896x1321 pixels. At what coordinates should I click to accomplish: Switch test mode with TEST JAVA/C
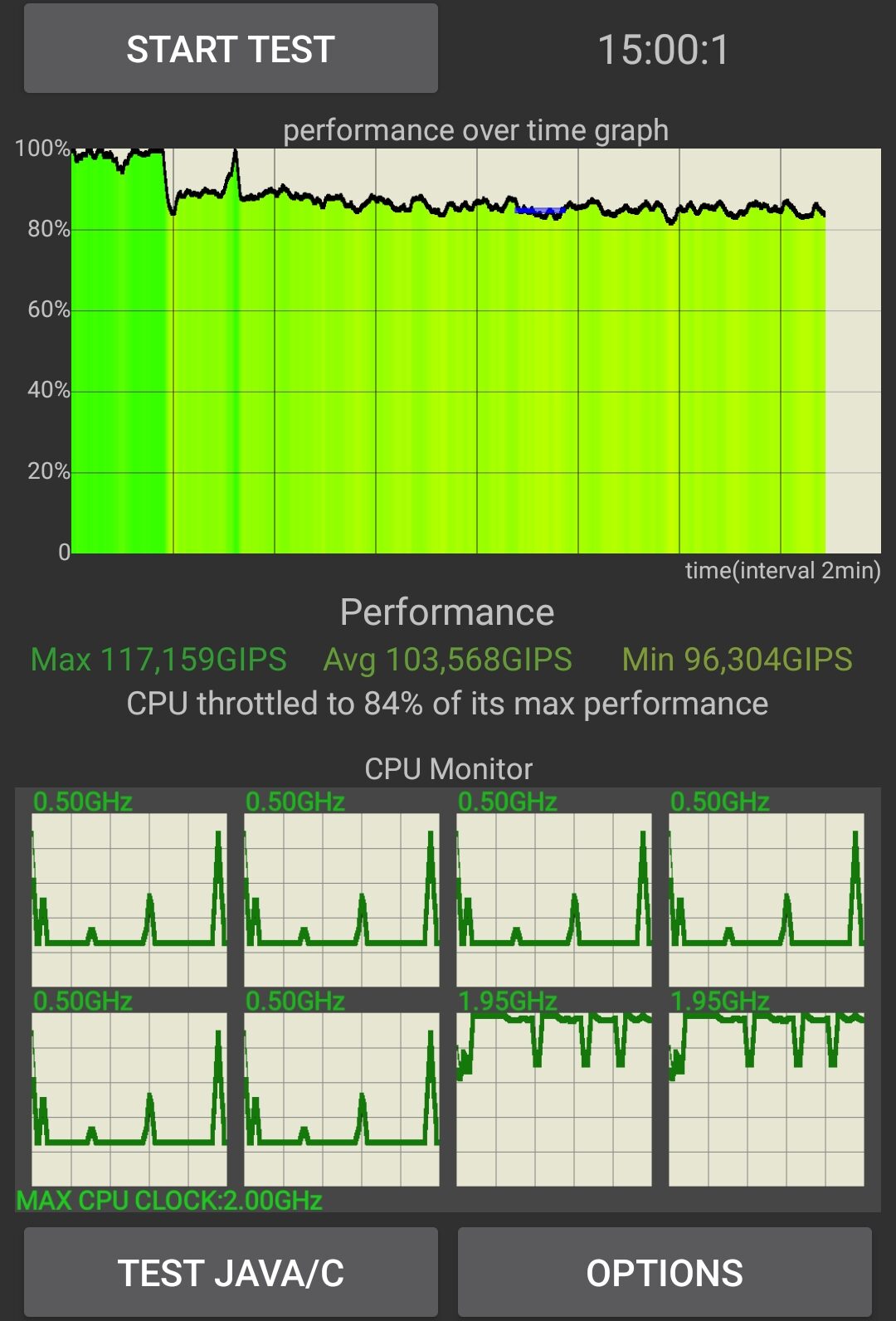tap(231, 1272)
